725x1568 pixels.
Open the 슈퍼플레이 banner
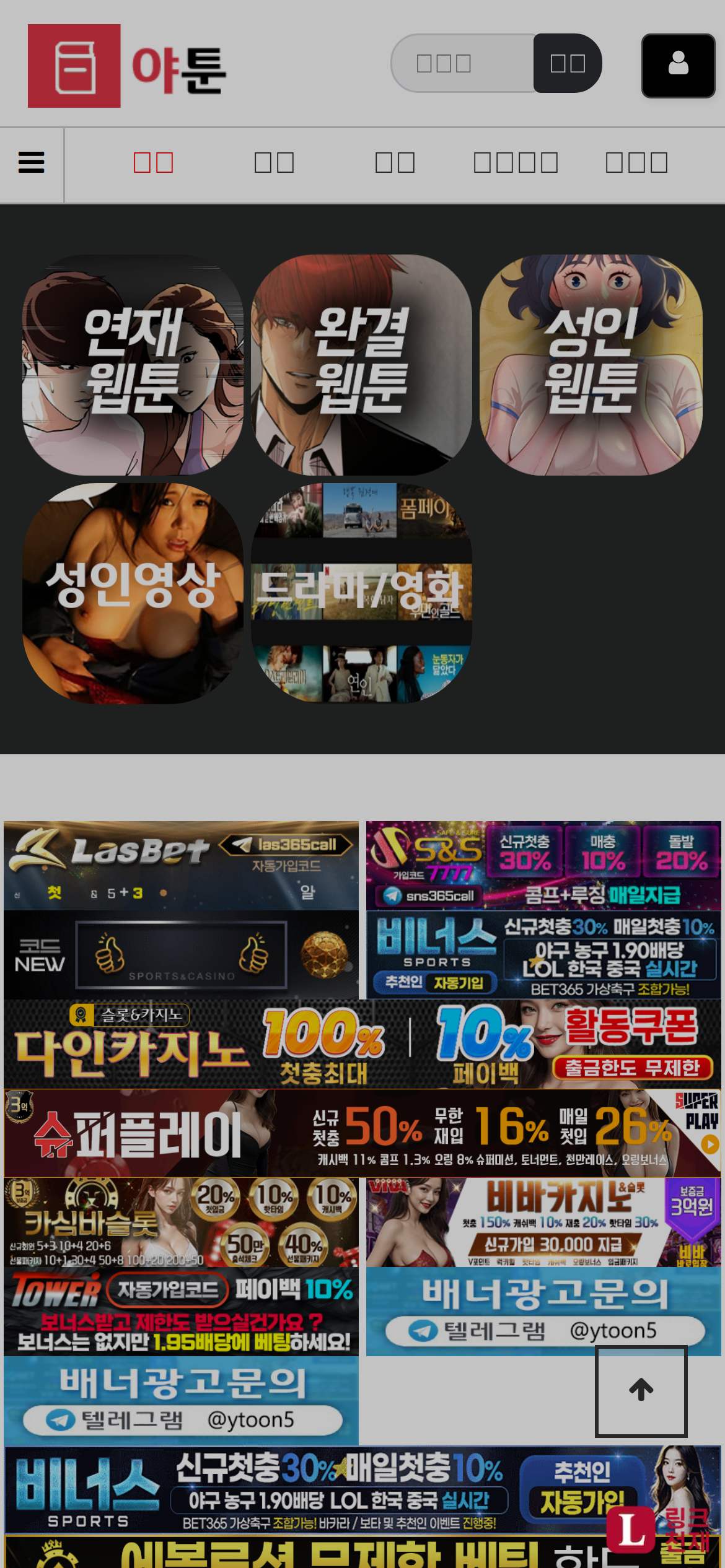pos(362,1133)
